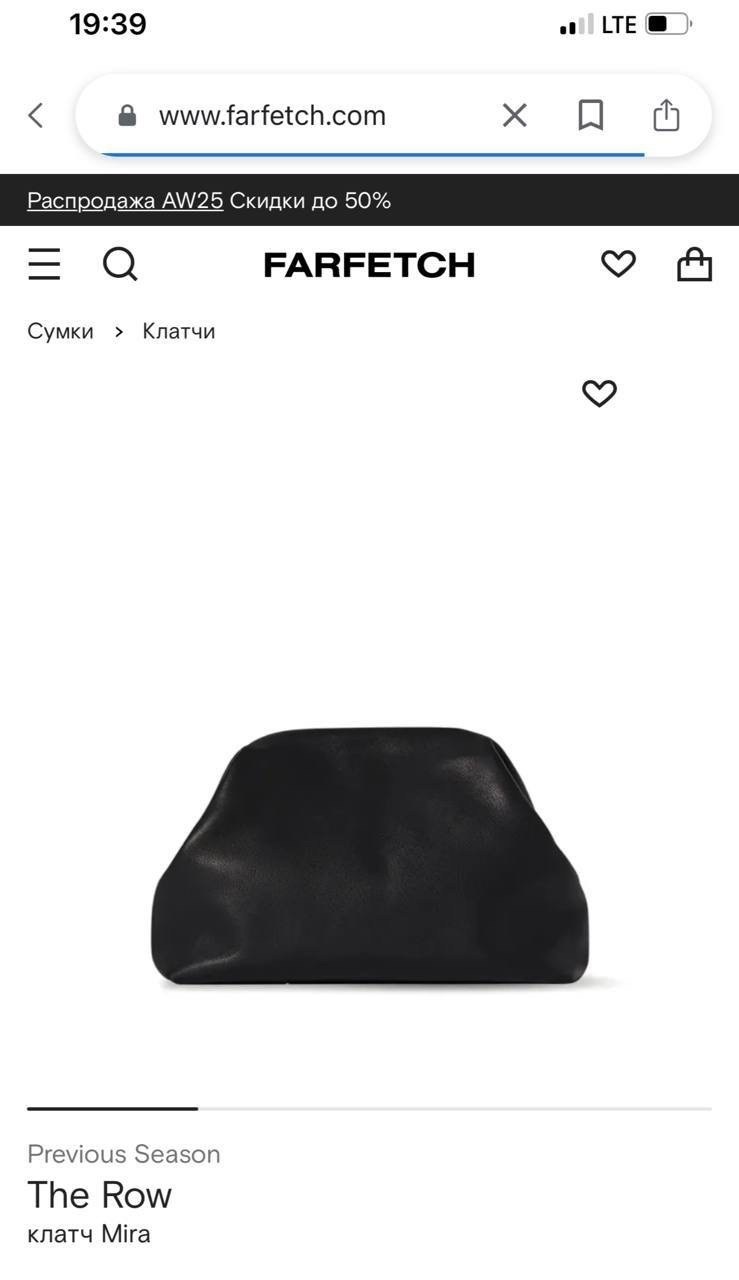This screenshot has width=739, height=1280.
Task: Open The Row brand page
Action: pyautogui.click(x=100, y=1194)
